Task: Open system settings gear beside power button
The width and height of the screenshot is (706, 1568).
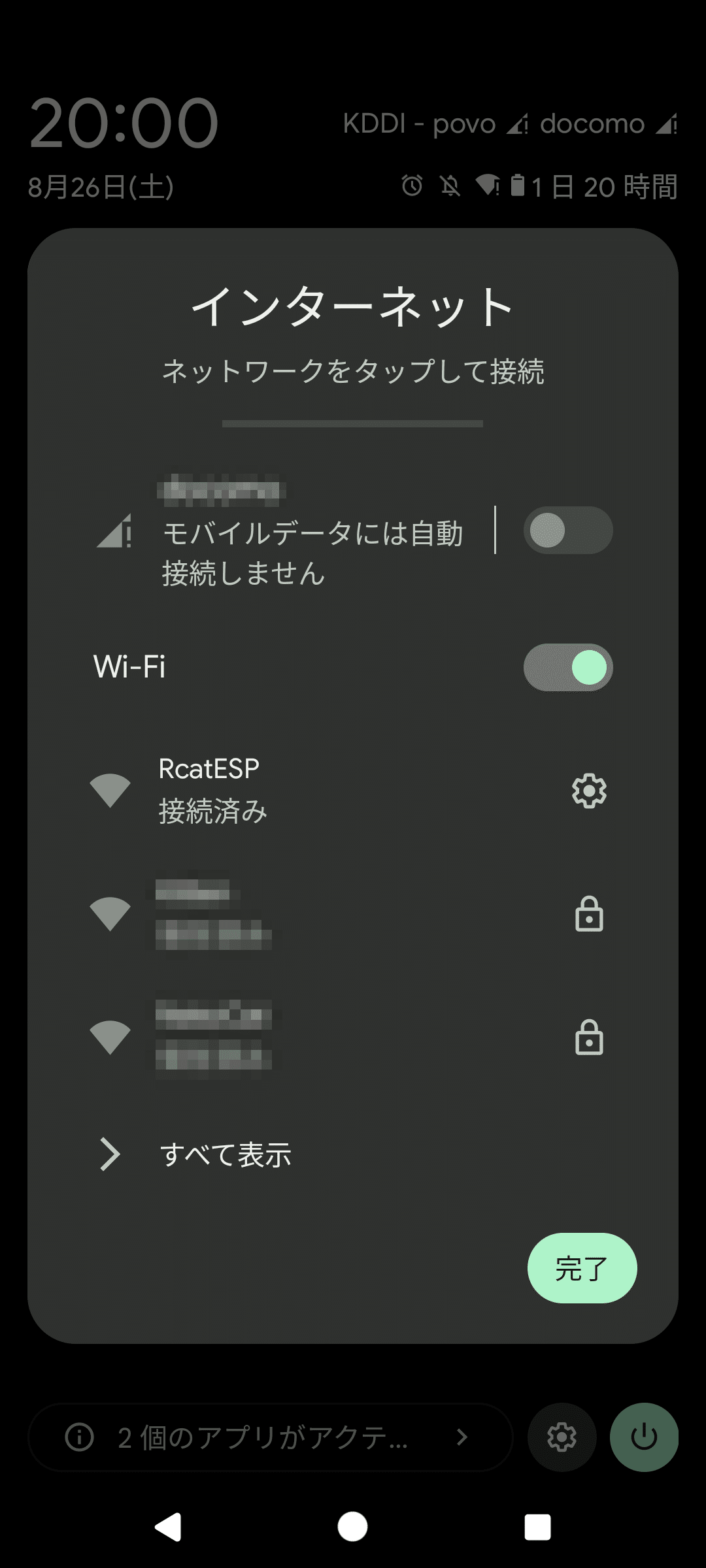Action: [x=562, y=1437]
